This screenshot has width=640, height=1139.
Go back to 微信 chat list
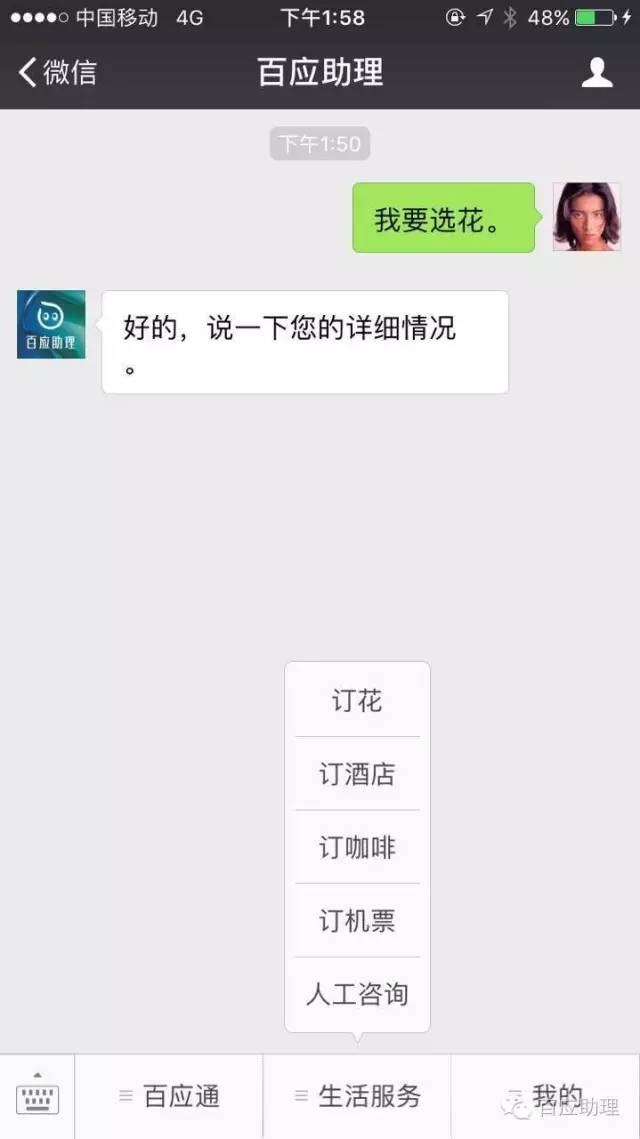coord(57,73)
